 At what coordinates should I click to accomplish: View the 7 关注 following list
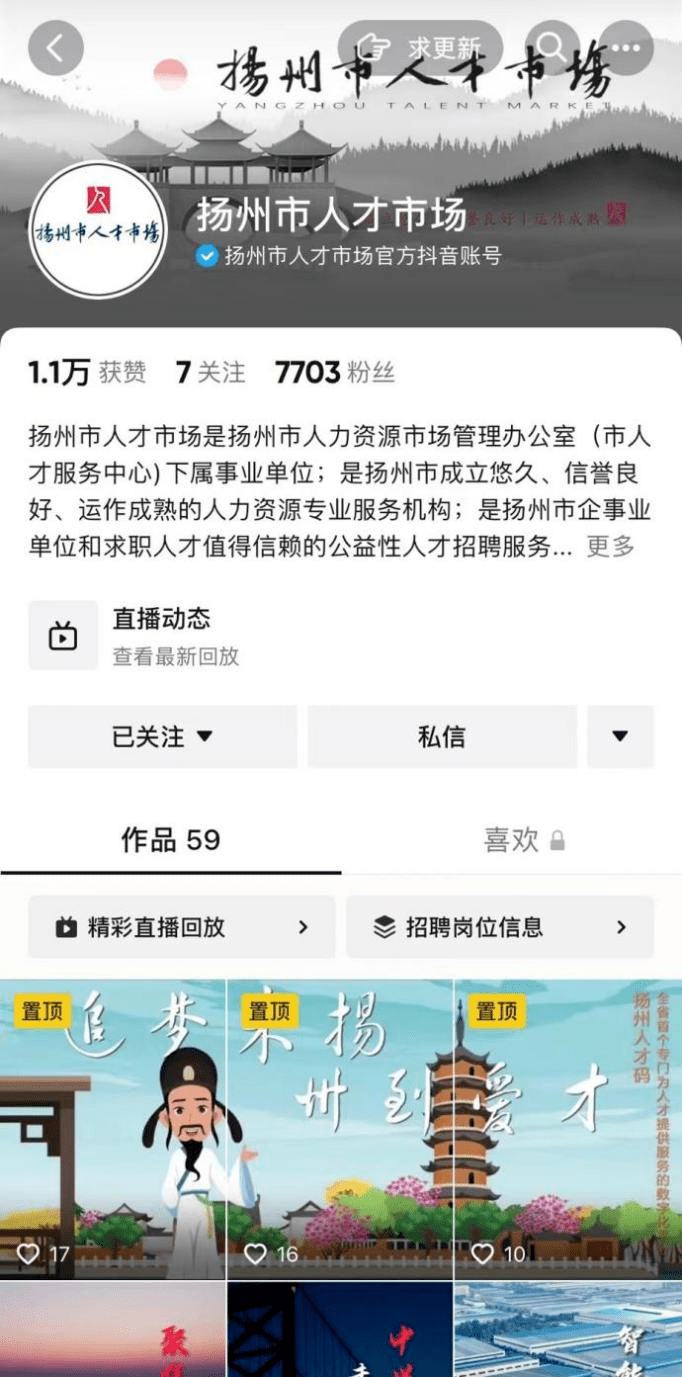[x=210, y=373]
